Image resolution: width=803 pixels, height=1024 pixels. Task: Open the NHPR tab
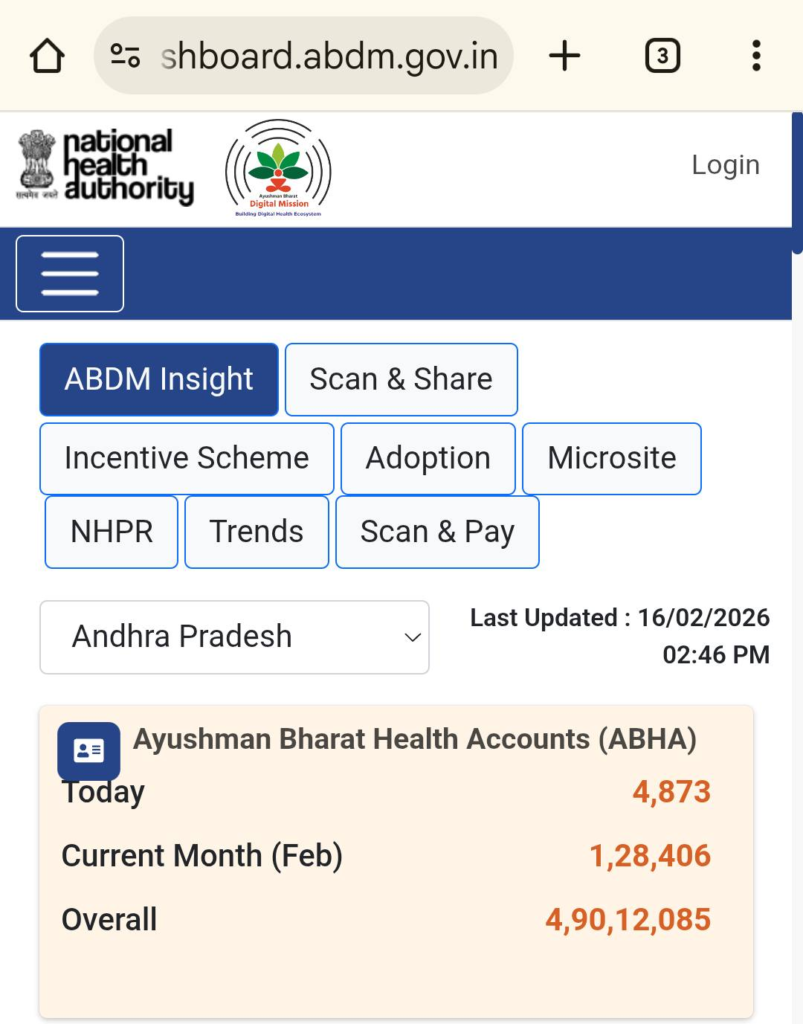[112, 532]
